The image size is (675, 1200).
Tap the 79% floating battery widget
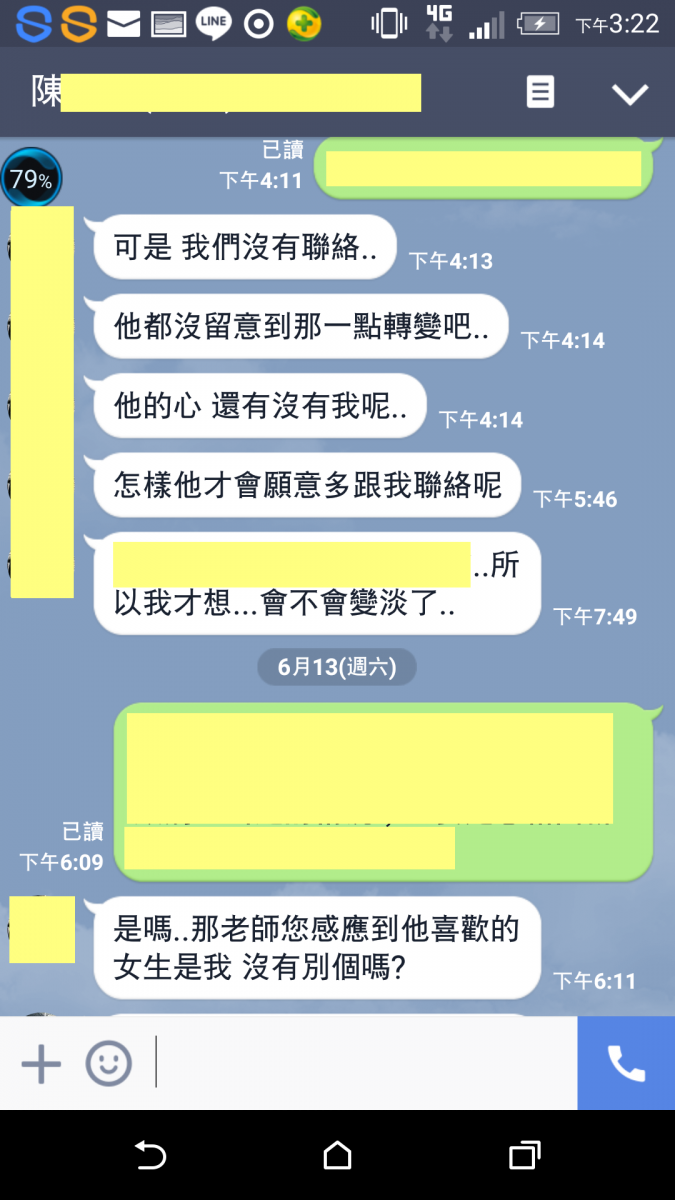coord(31,180)
